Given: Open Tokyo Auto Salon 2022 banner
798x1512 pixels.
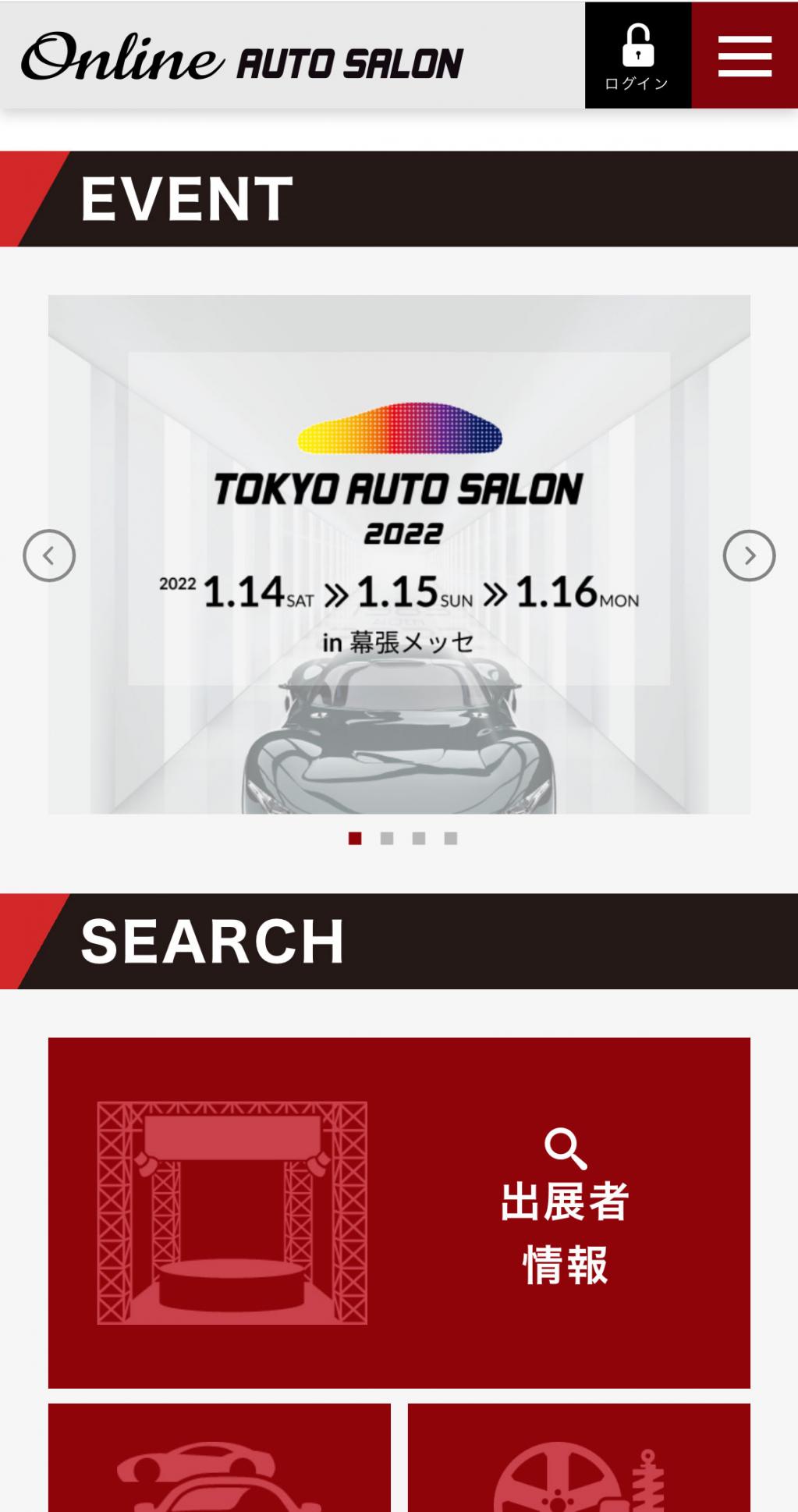Looking at the screenshot, I should coord(399,554).
